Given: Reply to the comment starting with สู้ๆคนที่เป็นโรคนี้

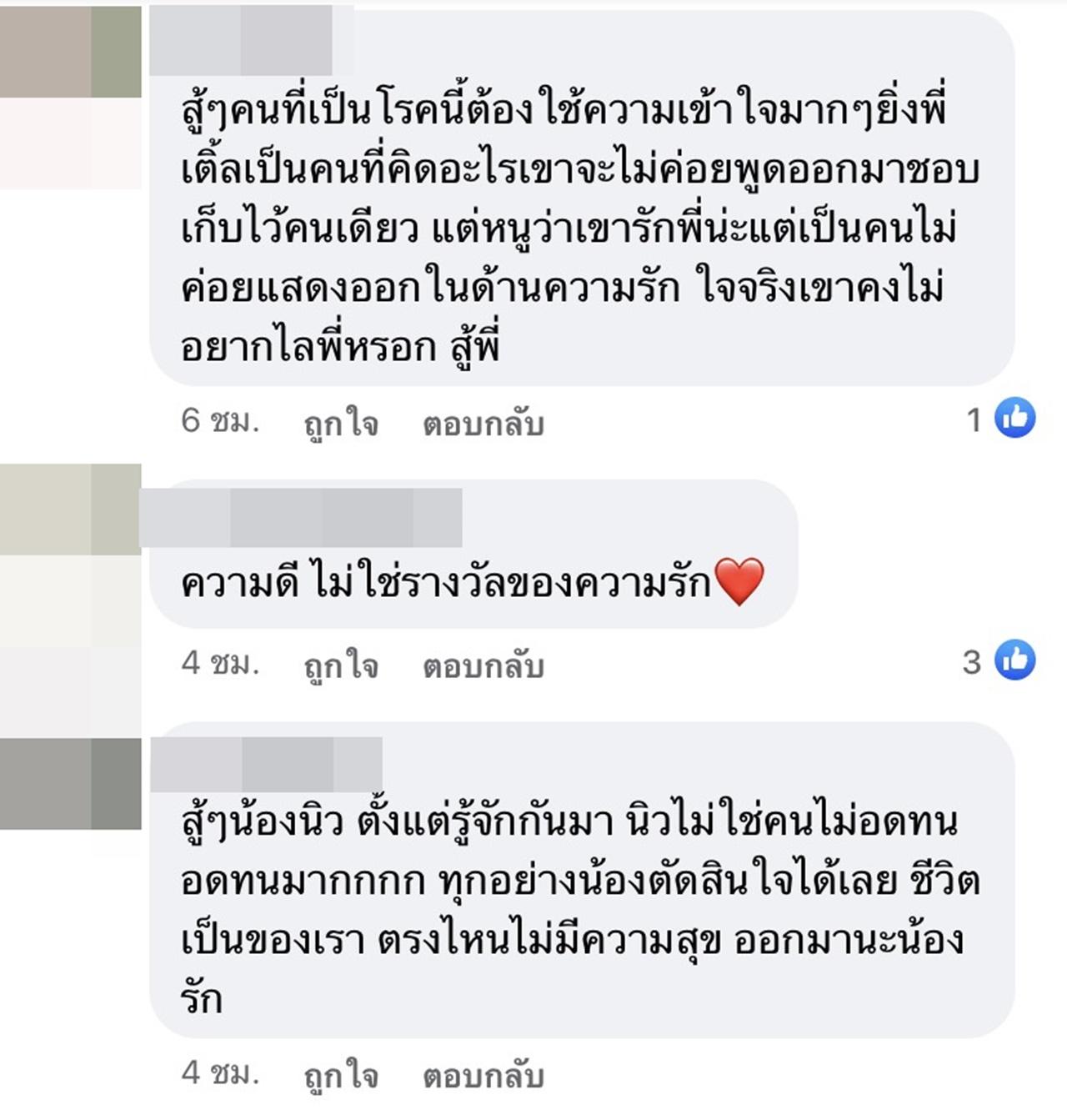Looking at the screenshot, I should [483, 424].
